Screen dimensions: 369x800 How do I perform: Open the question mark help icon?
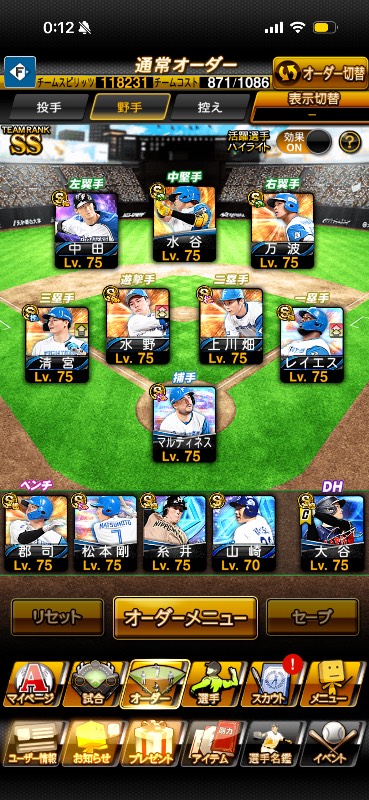click(350, 142)
